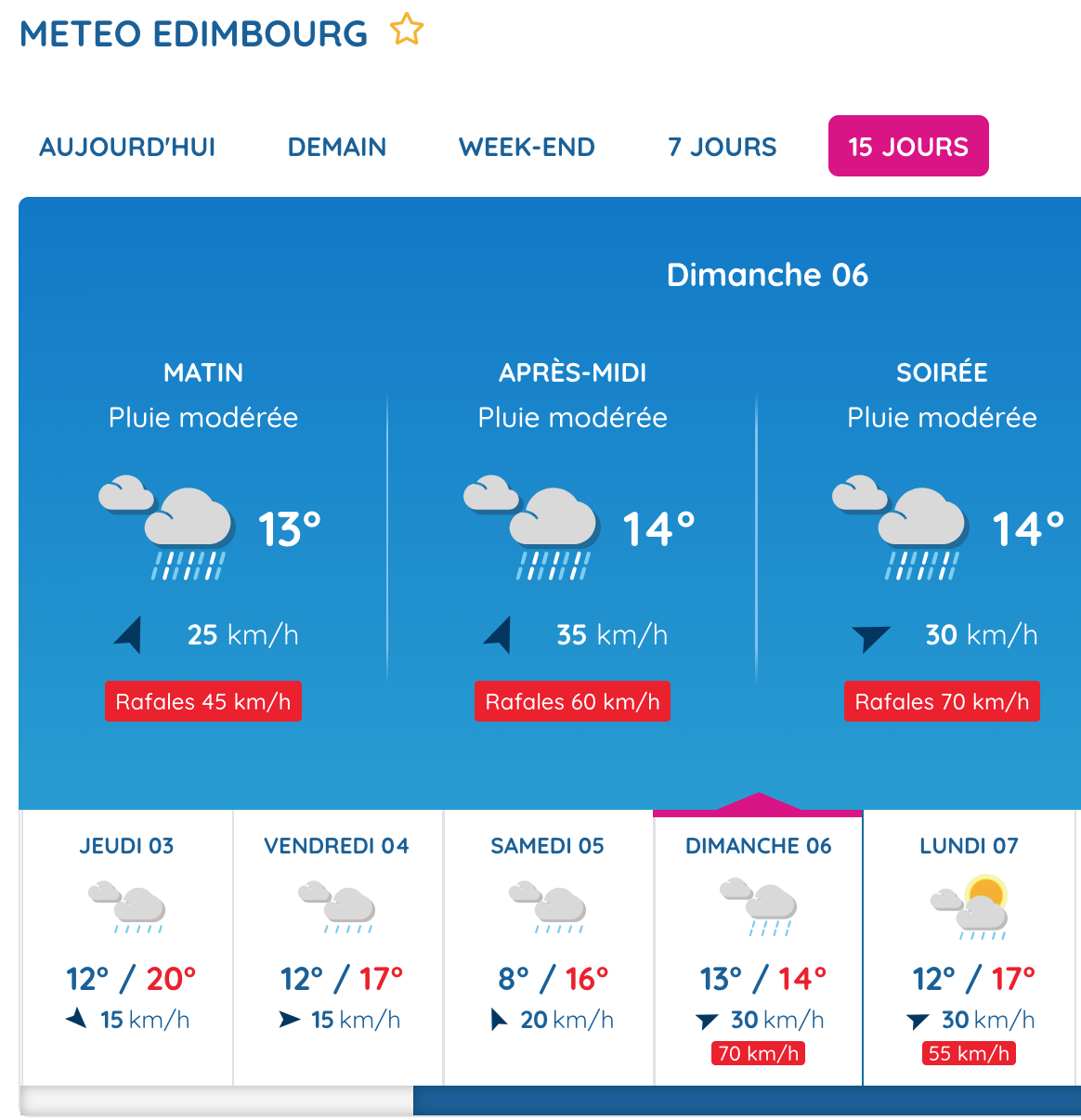1081x1120 pixels.
Task: Tap the 15 Jours tab
Action: coord(907,147)
